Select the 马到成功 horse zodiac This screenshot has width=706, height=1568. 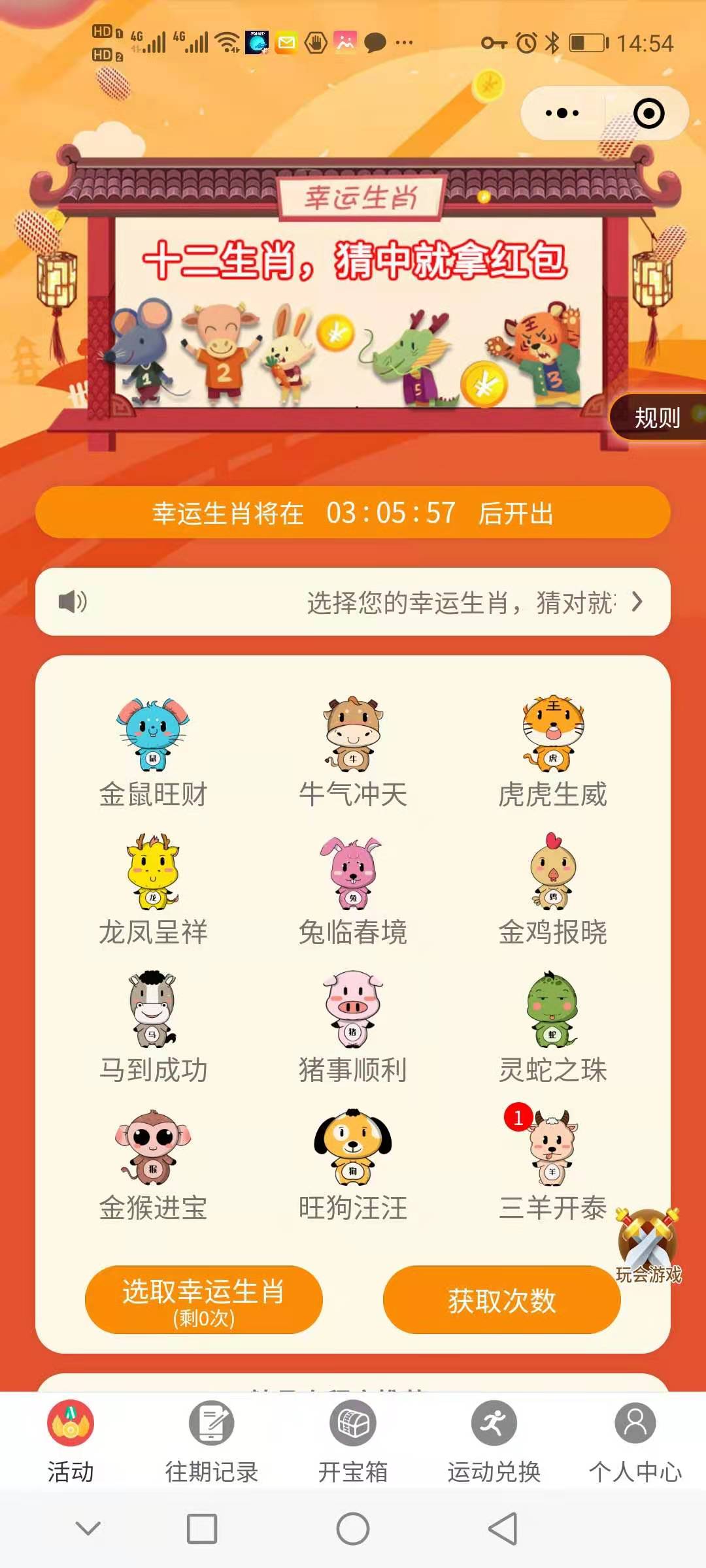click(x=153, y=1027)
